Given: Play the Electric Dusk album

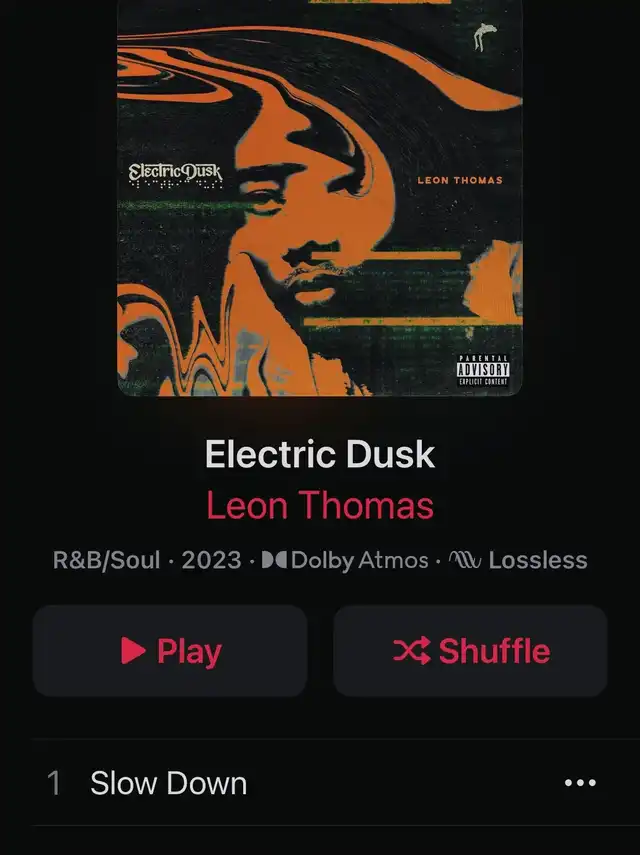Looking at the screenshot, I should [x=170, y=651].
